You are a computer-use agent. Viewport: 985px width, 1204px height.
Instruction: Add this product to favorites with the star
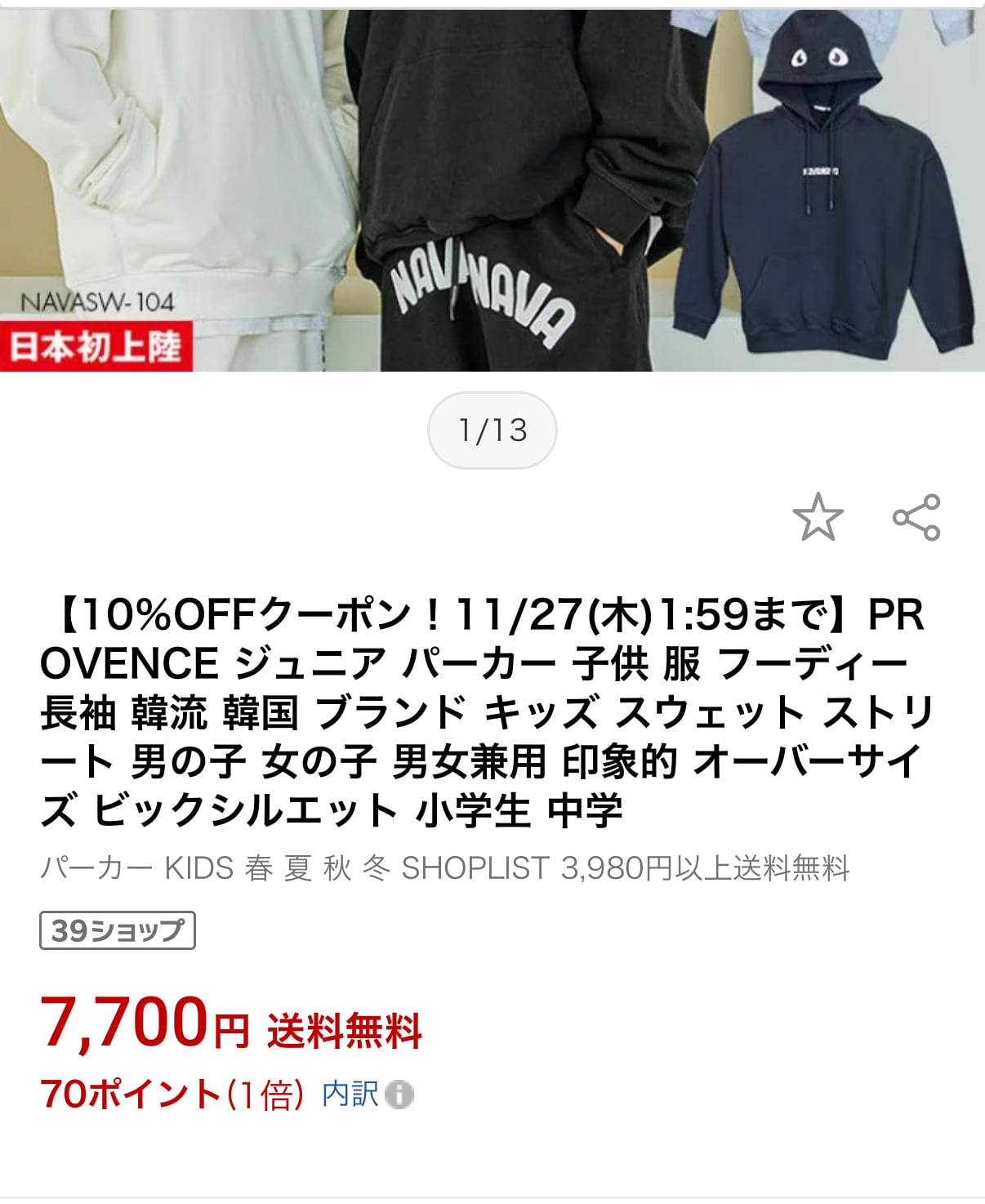(x=818, y=517)
